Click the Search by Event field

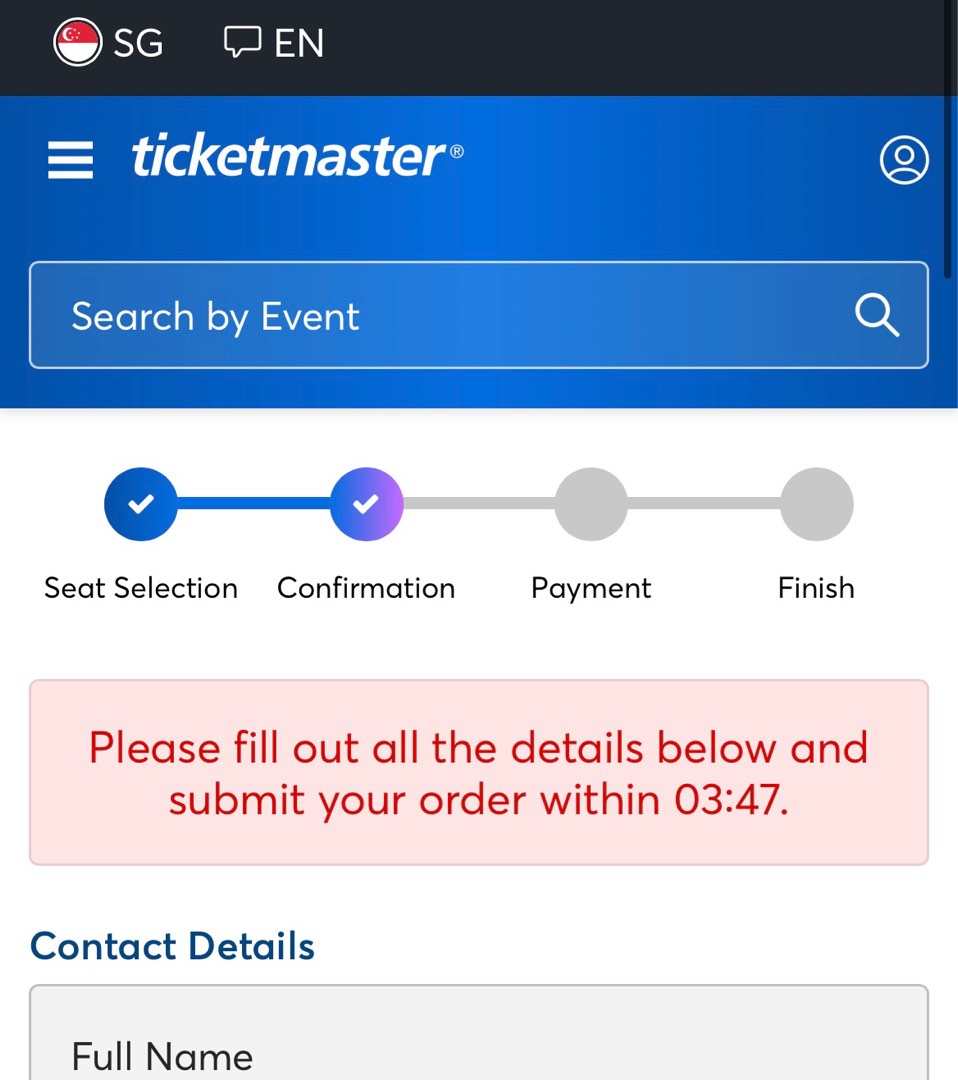(400, 316)
